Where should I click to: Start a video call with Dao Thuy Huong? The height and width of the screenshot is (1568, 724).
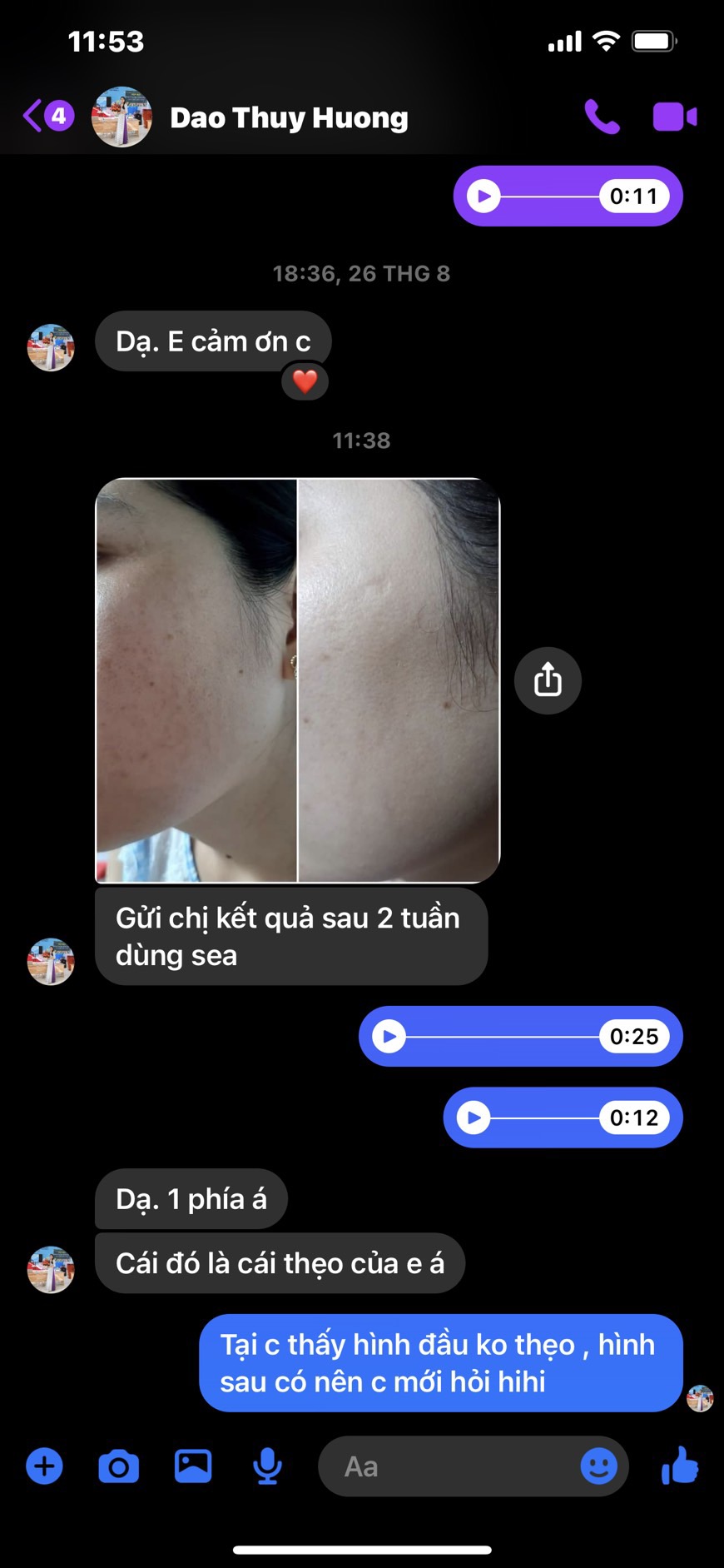click(x=674, y=117)
